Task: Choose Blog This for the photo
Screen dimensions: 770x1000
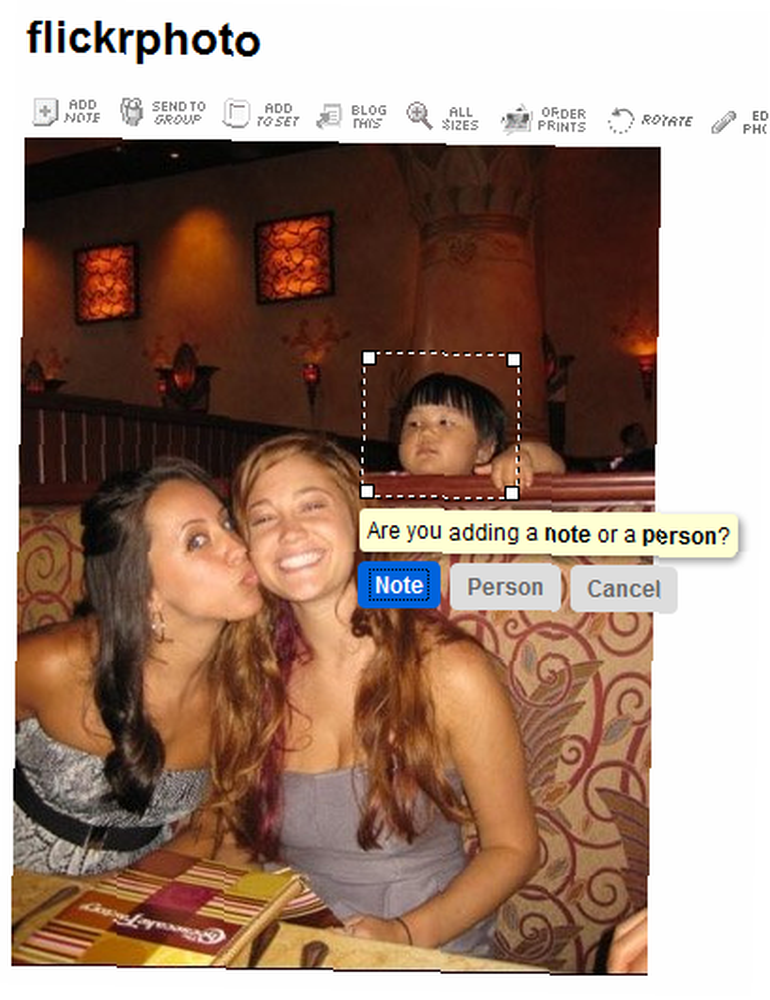Action: (x=351, y=116)
